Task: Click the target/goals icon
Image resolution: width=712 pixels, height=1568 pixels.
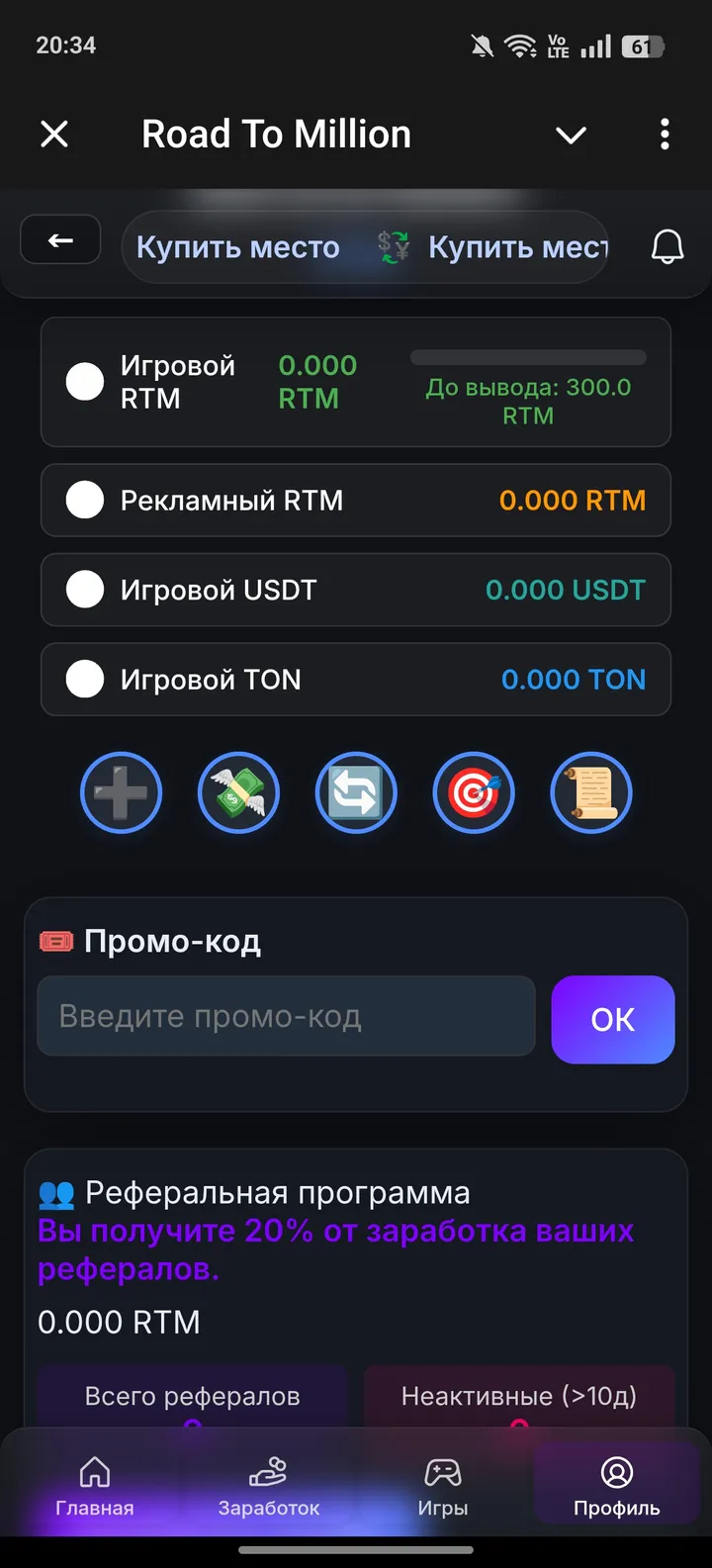Action: click(x=473, y=792)
